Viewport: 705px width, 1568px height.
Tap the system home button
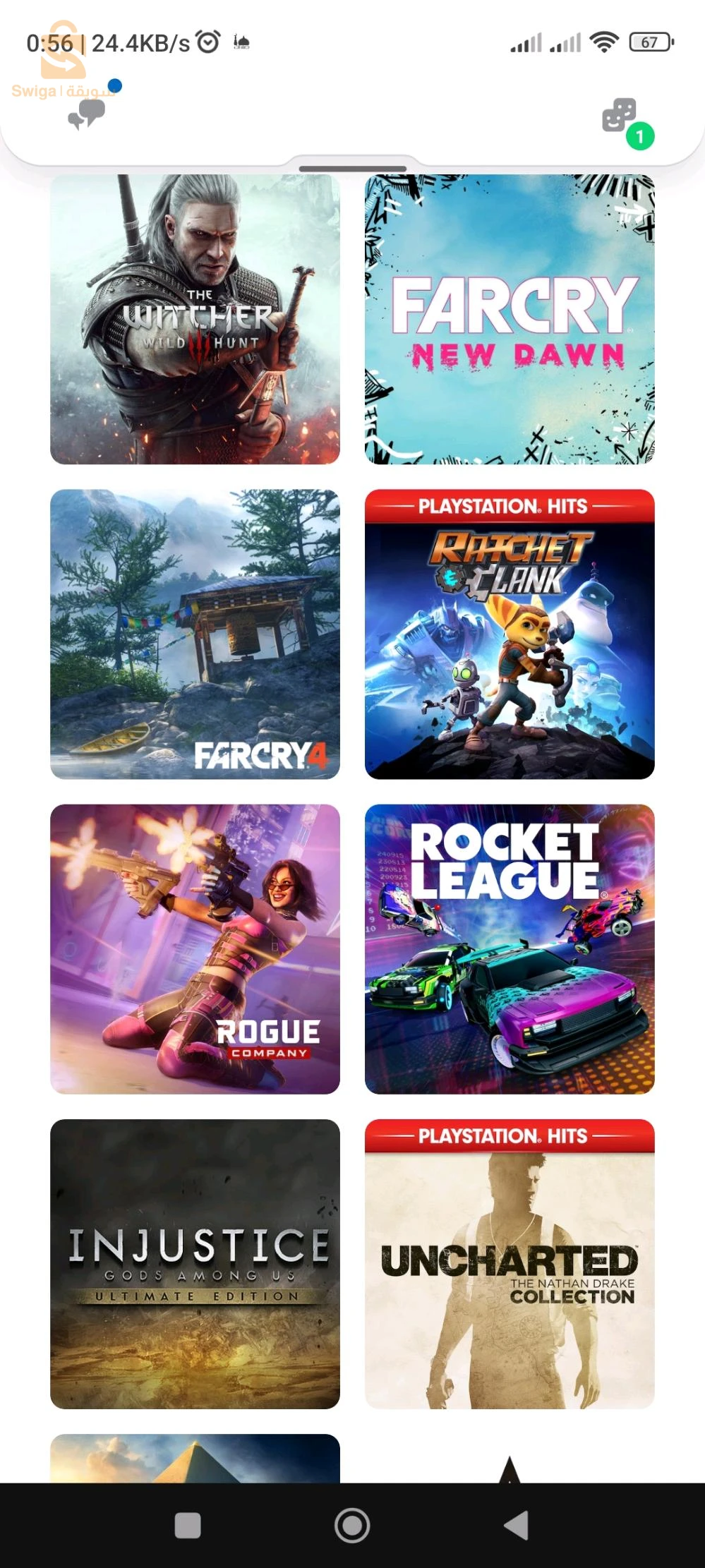[x=352, y=1525]
